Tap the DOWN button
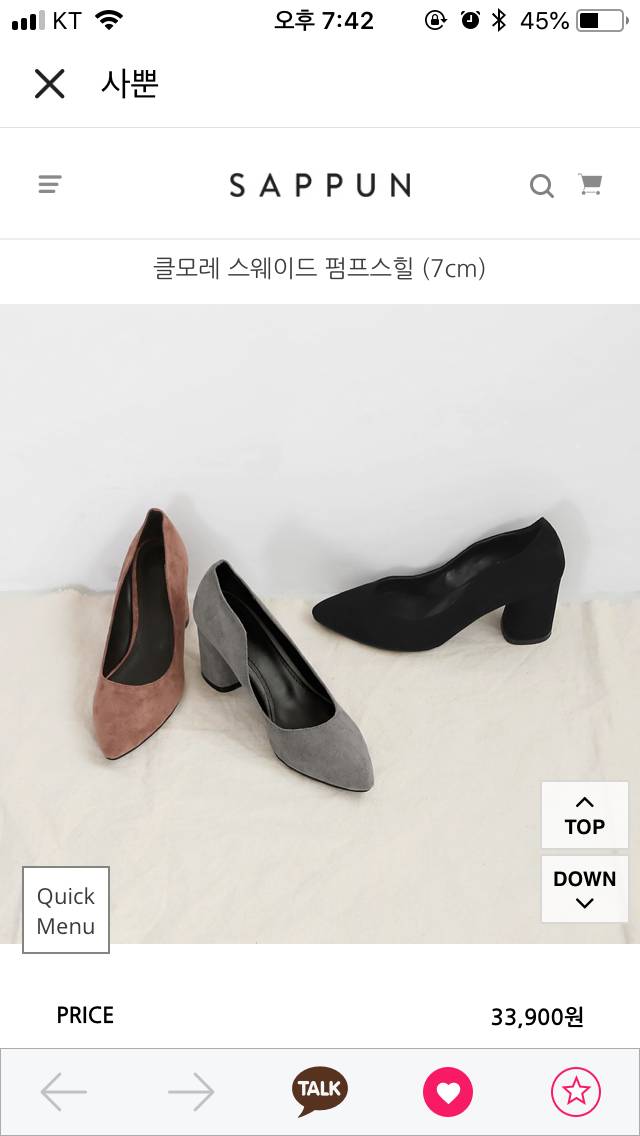Image resolution: width=640 pixels, height=1136 pixels. click(x=584, y=888)
